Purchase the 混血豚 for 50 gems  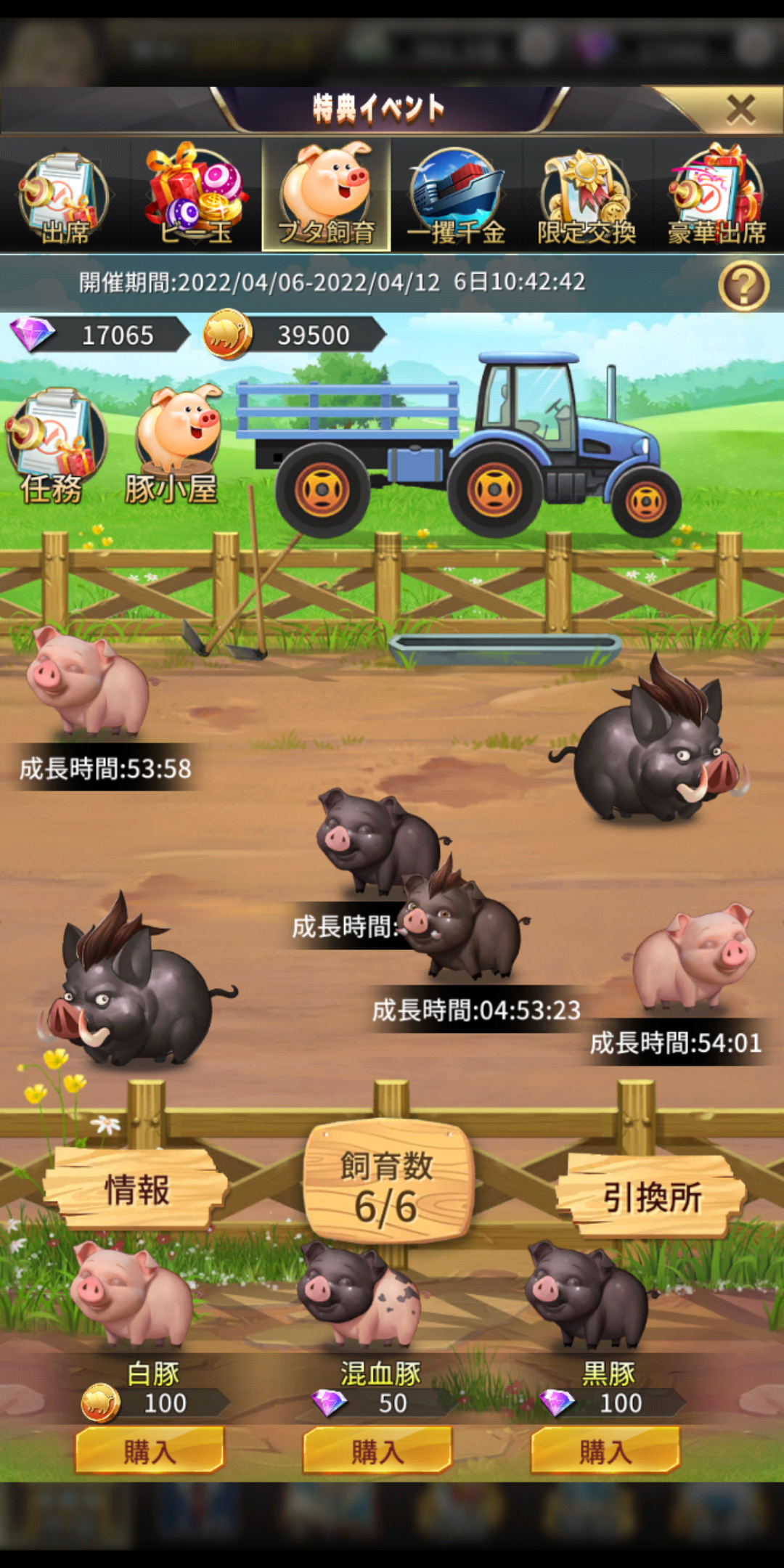[x=377, y=1451]
